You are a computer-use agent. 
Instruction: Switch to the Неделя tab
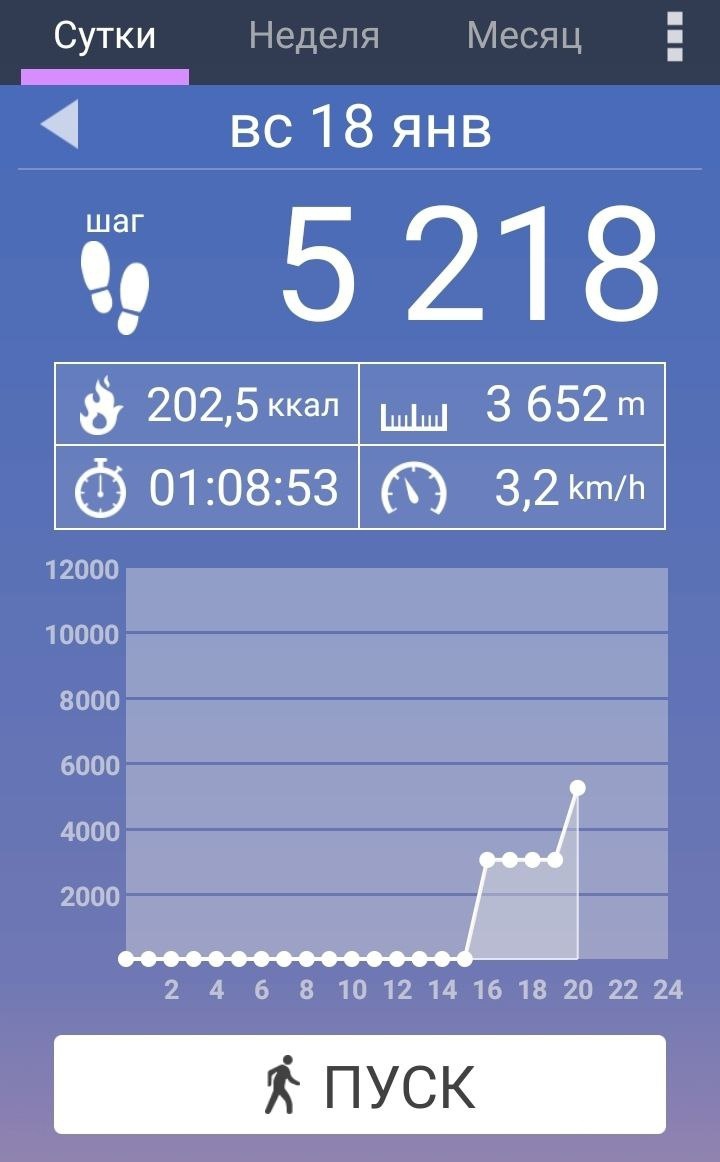coord(314,38)
